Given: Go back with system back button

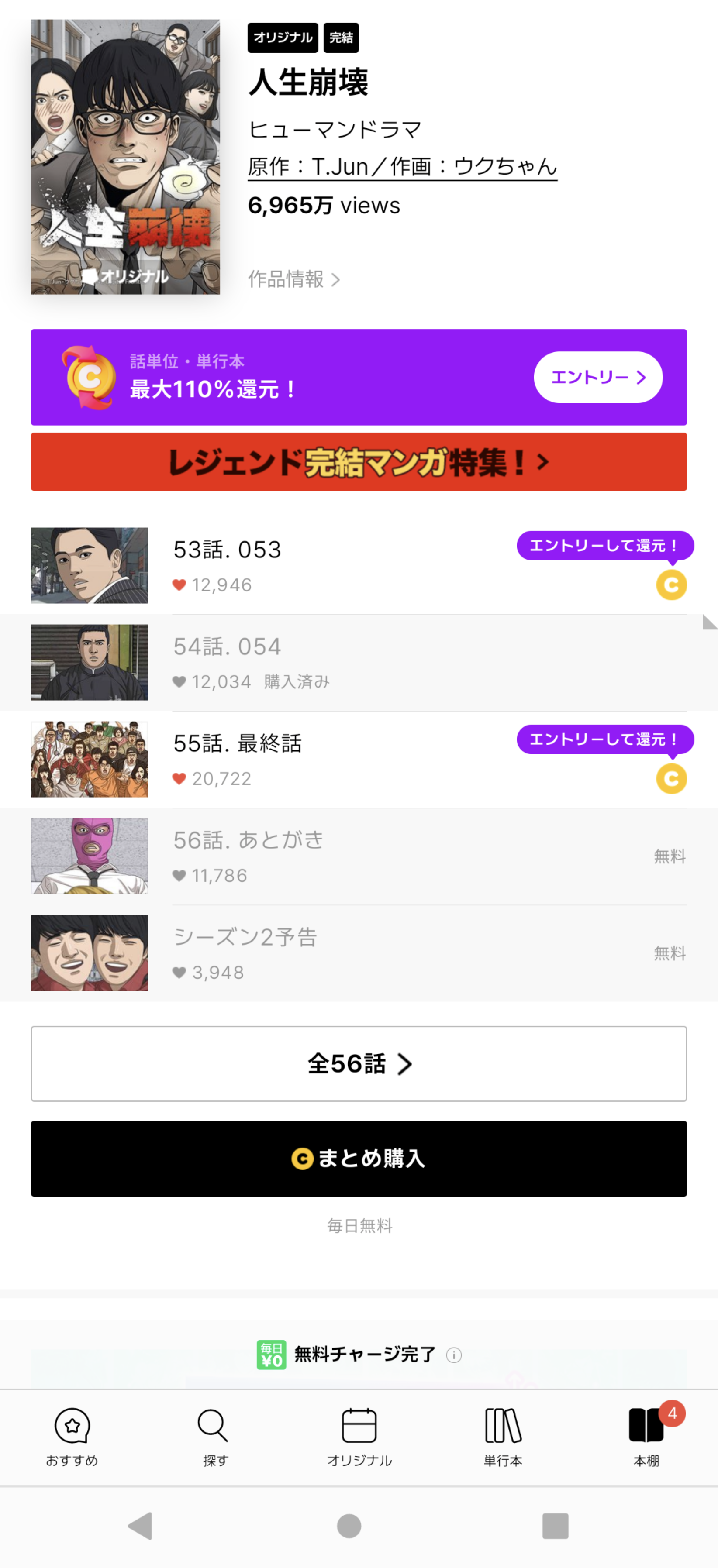Looking at the screenshot, I should (142, 1526).
